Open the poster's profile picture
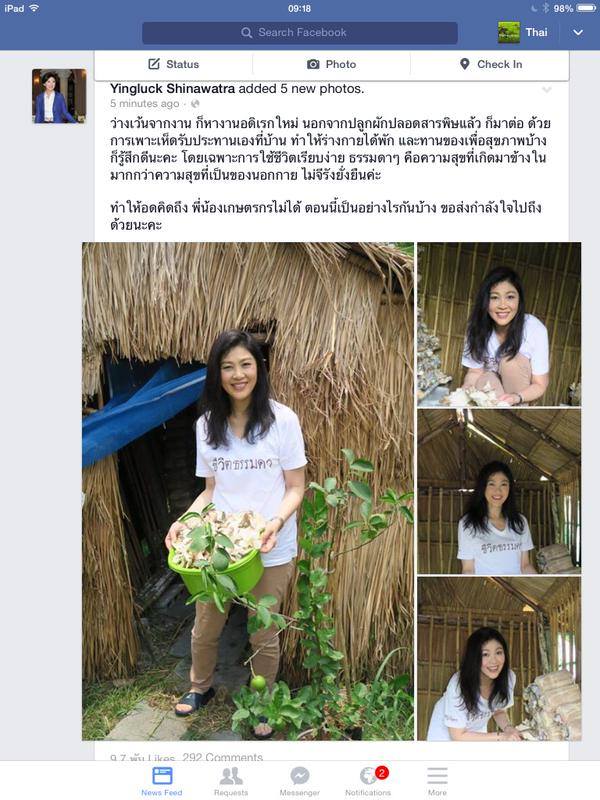This screenshot has width=600, height=800. click(59, 96)
